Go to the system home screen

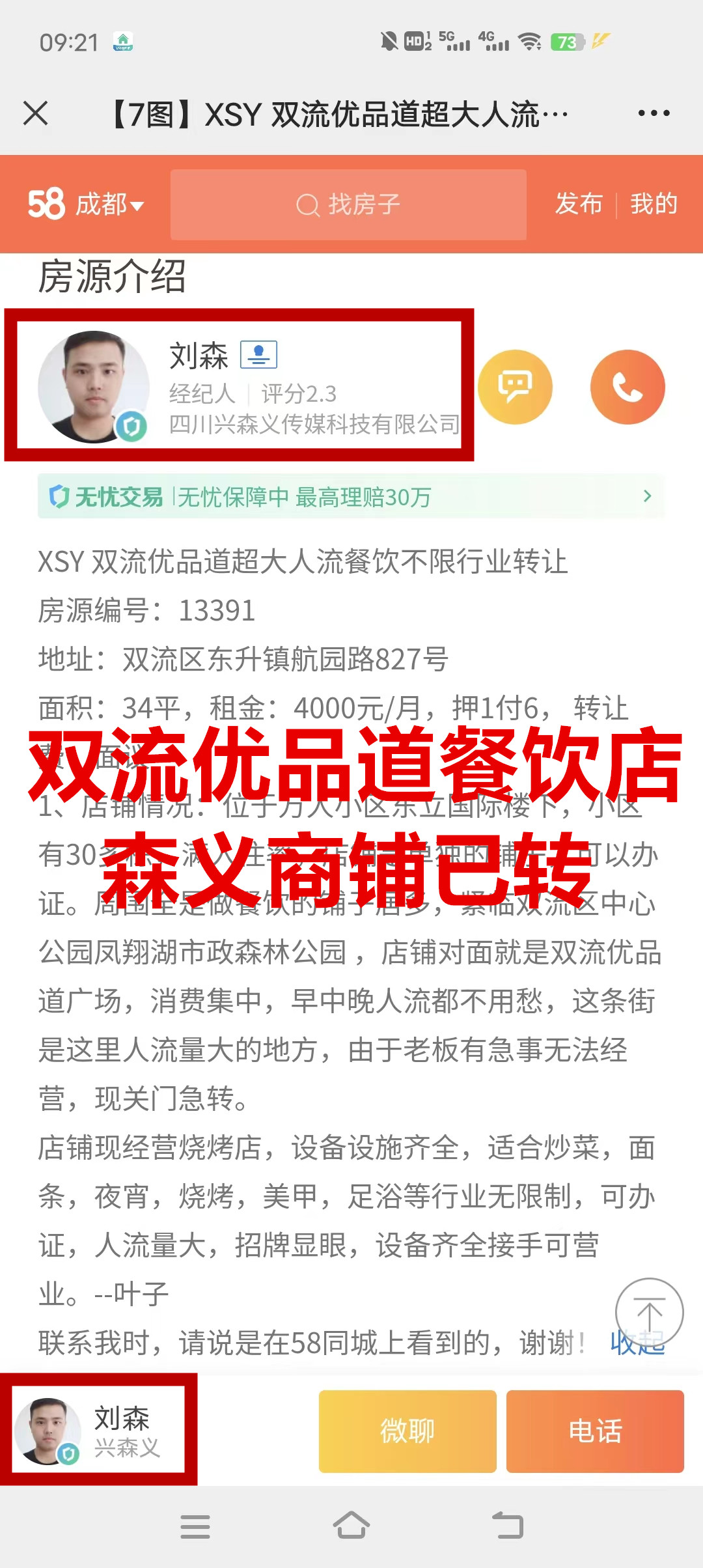point(351,1526)
